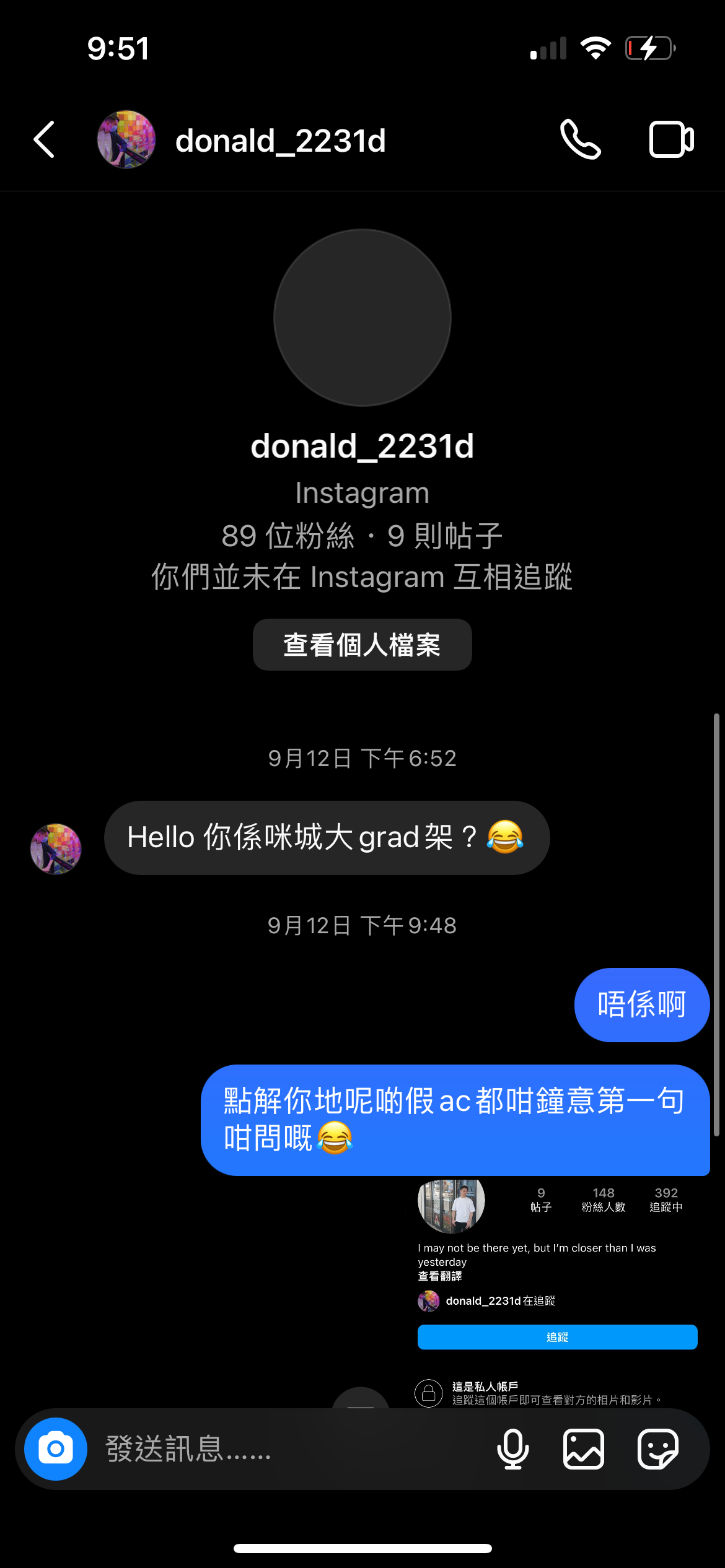
Task: Start a video call with donald_2231d
Action: [671, 139]
